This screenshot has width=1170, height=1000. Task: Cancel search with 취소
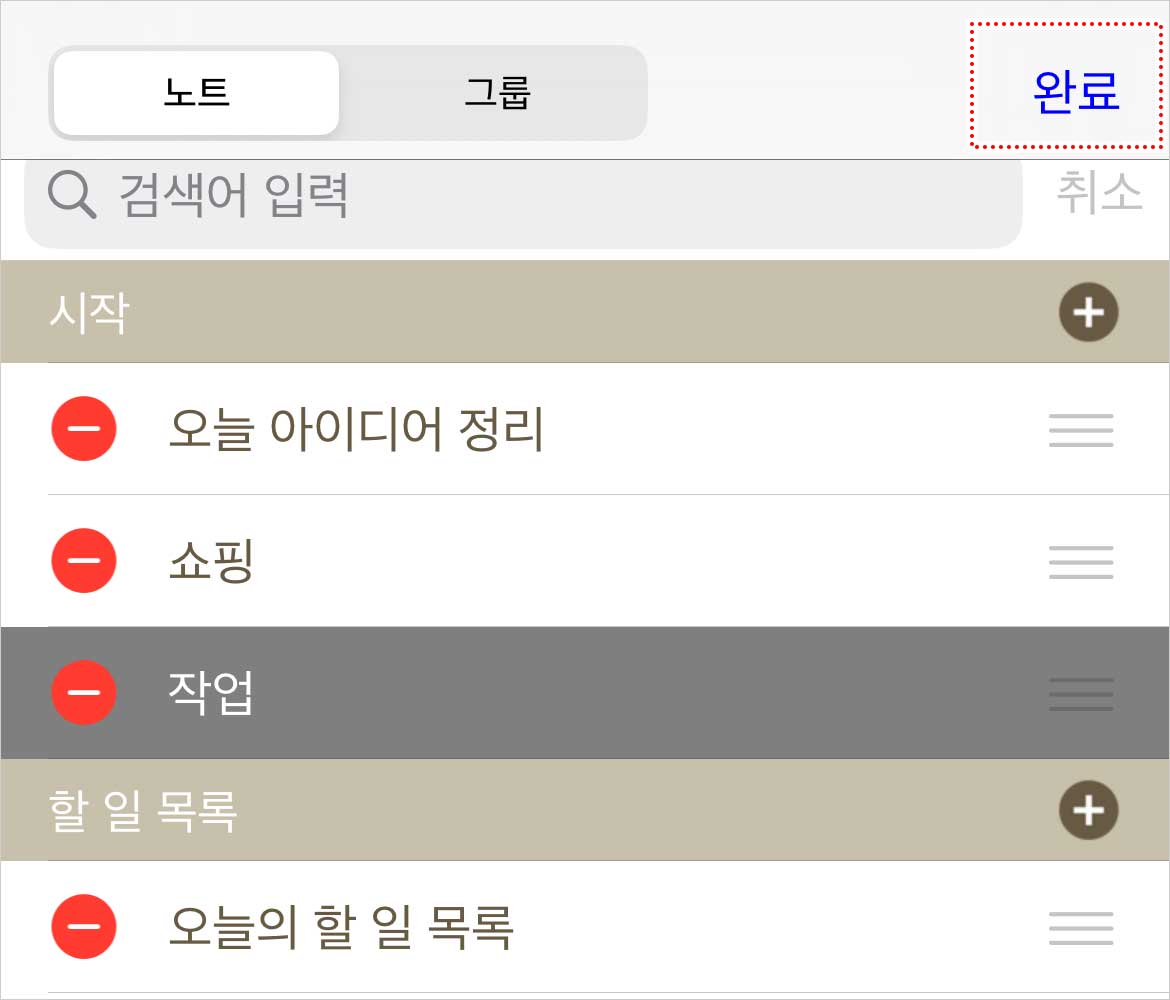(1098, 192)
